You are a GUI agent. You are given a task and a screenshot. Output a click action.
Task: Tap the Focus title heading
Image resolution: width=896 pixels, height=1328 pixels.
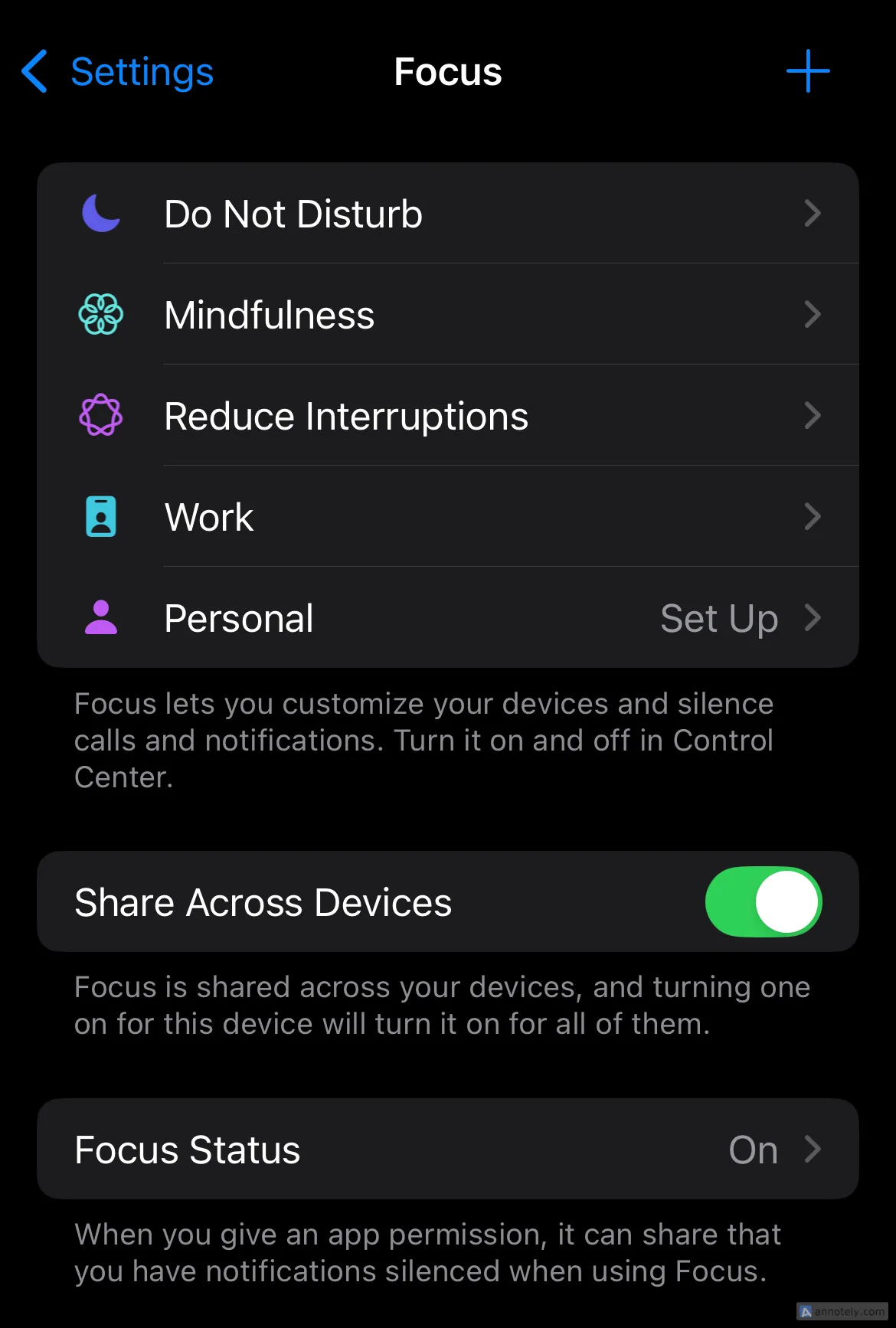coord(447,71)
